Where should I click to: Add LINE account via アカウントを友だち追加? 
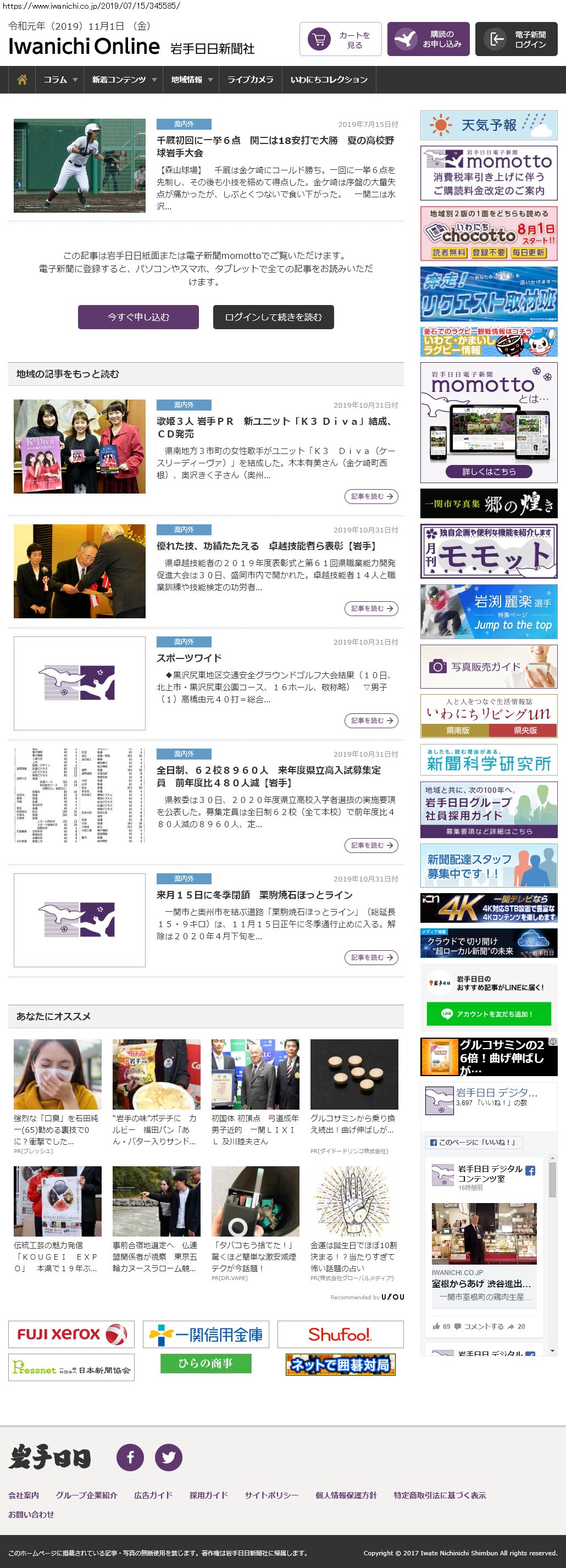tap(489, 1014)
